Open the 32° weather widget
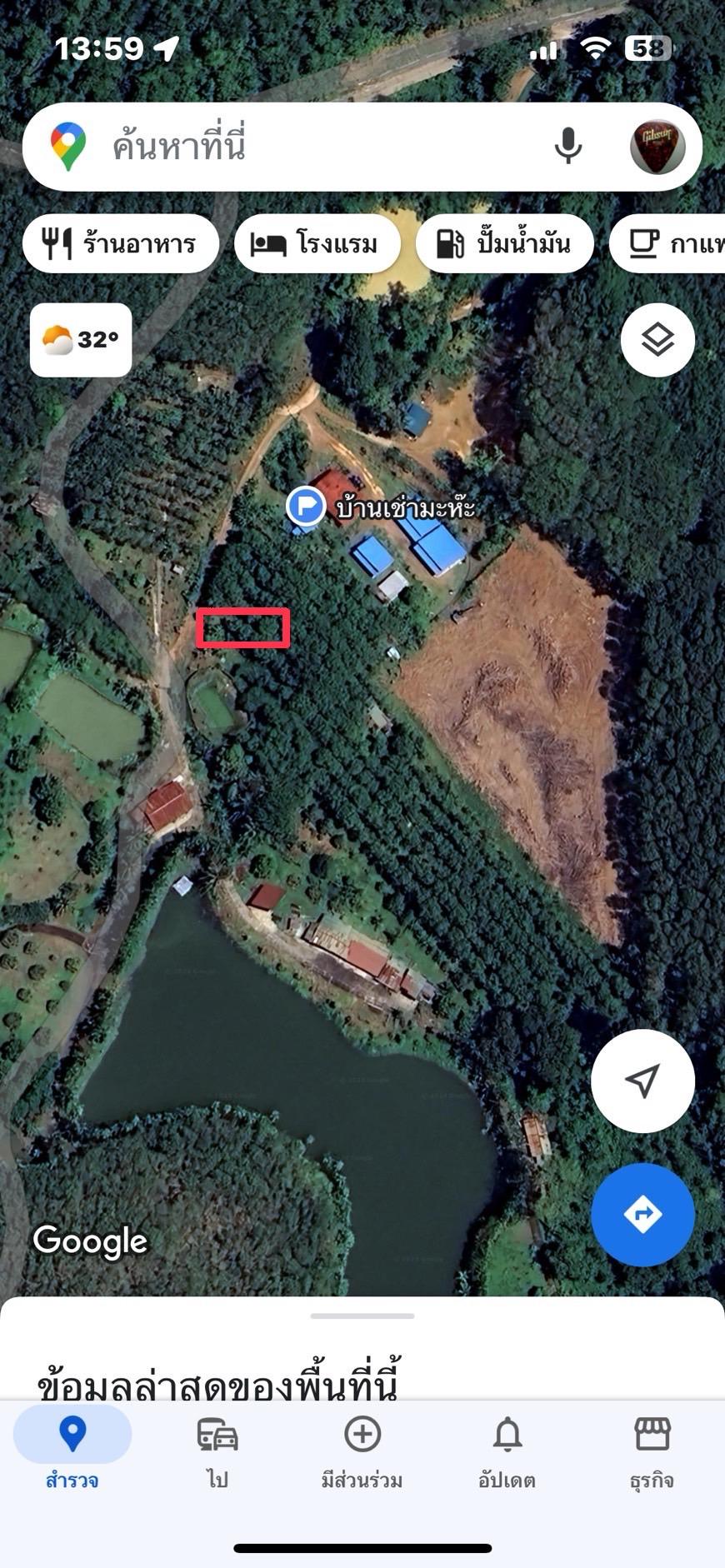Viewport: 725px width, 1568px height. pyautogui.click(x=81, y=340)
